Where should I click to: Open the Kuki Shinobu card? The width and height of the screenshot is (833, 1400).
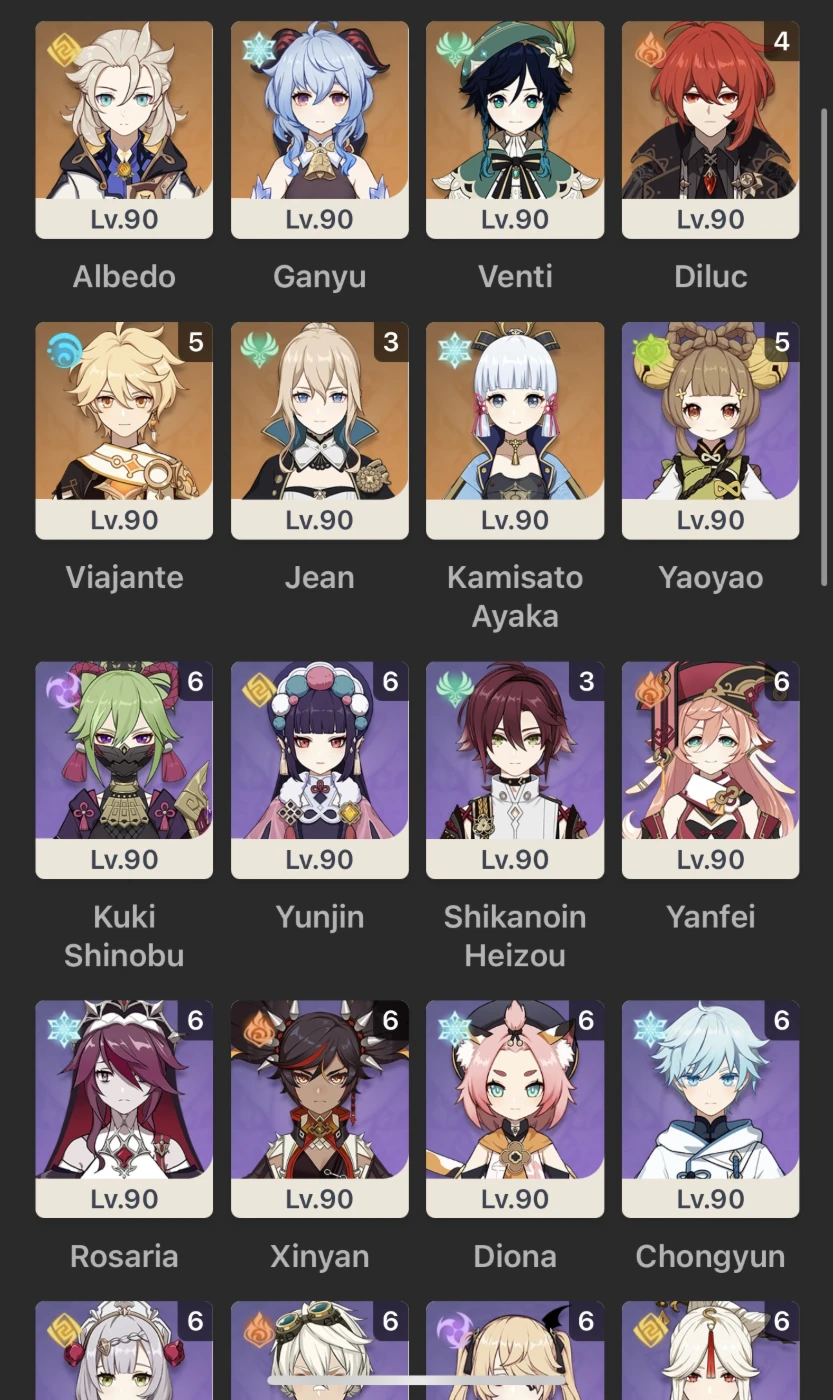click(x=124, y=770)
